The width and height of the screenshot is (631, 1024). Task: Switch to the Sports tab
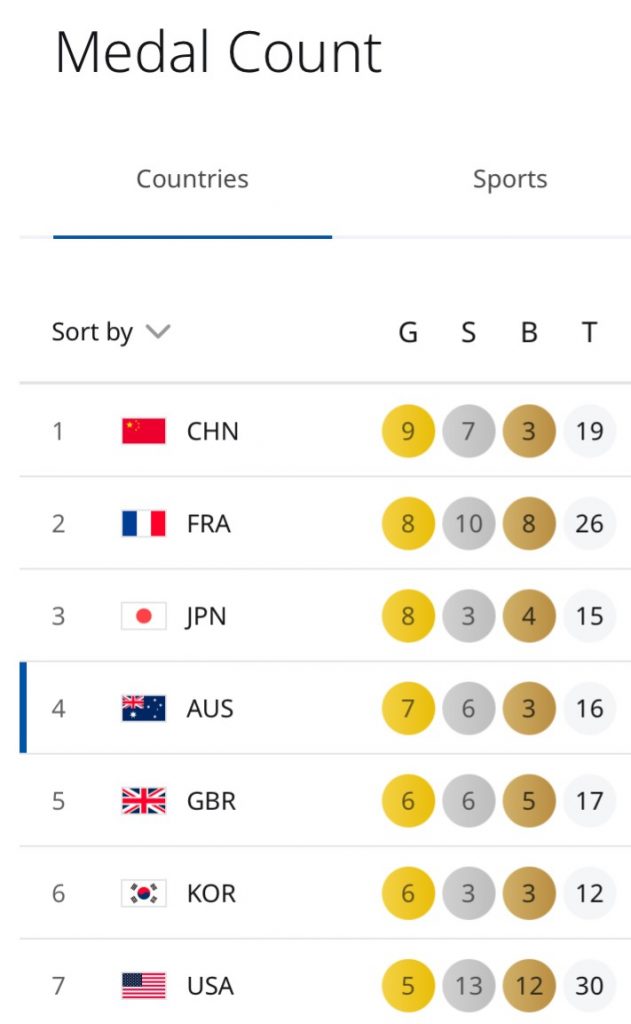click(x=510, y=180)
